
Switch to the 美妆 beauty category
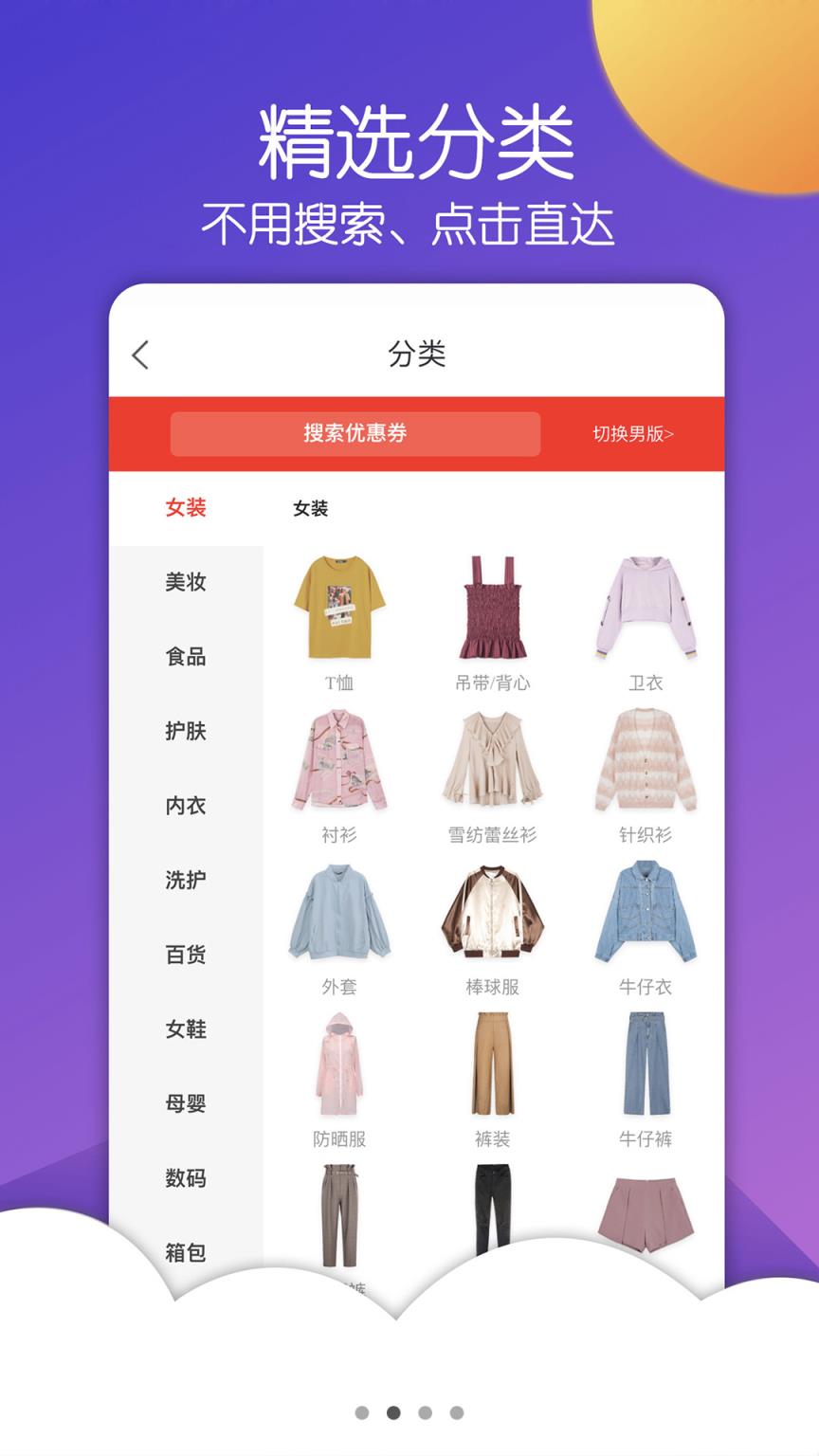tap(186, 583)
